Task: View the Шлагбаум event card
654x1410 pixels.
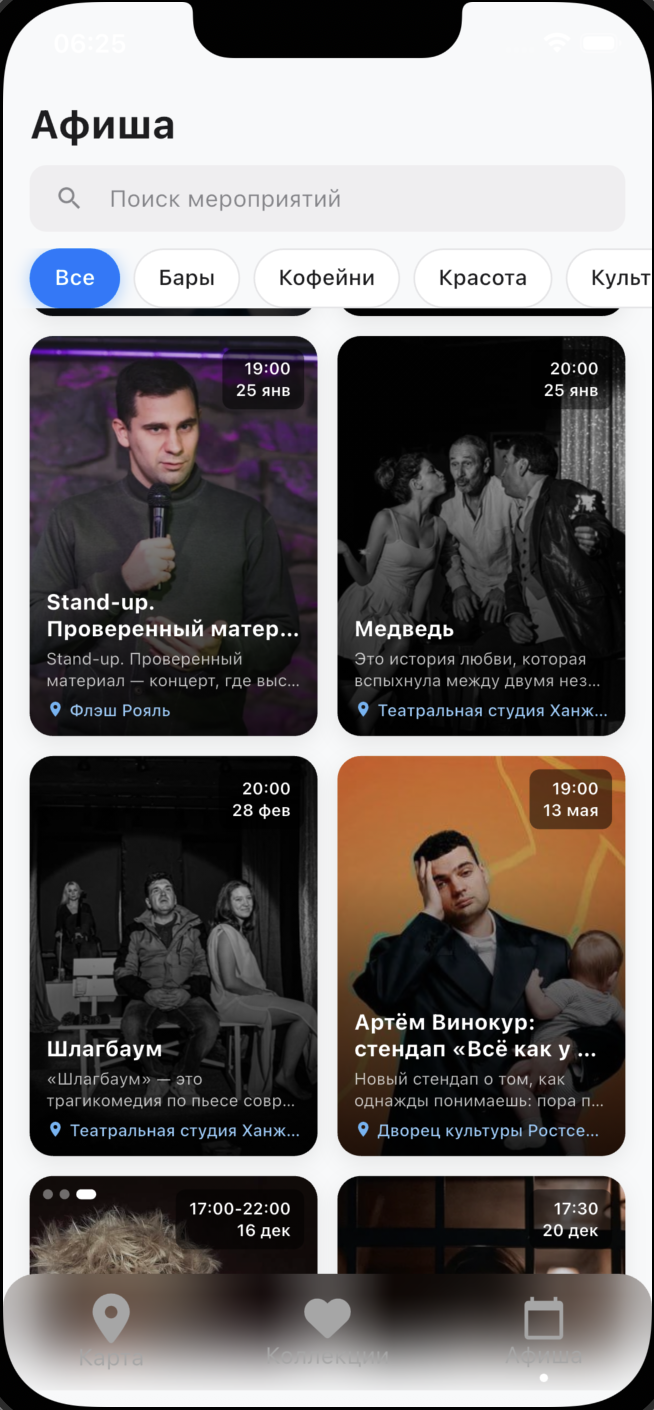Action: (x=174, y=956)
